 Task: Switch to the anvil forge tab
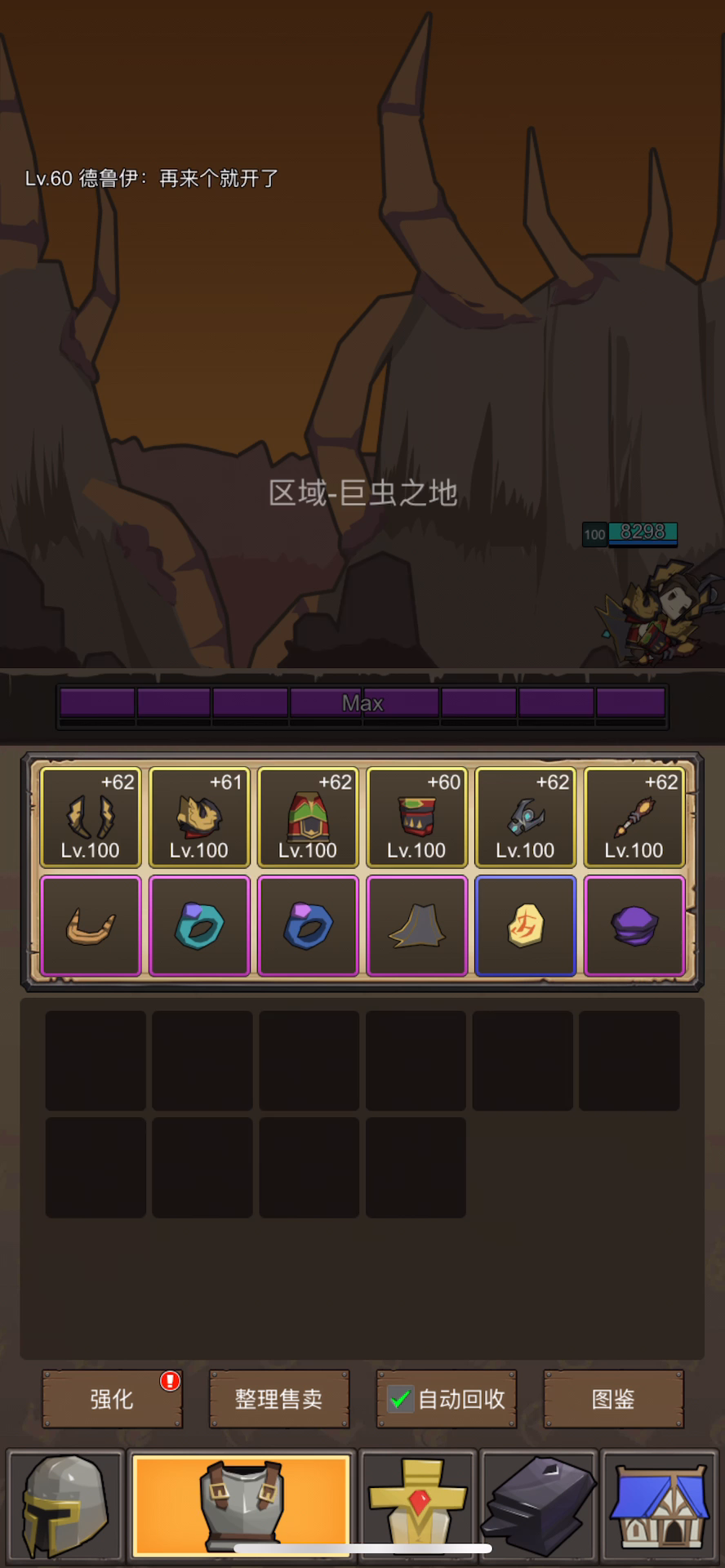(539, 1505)
